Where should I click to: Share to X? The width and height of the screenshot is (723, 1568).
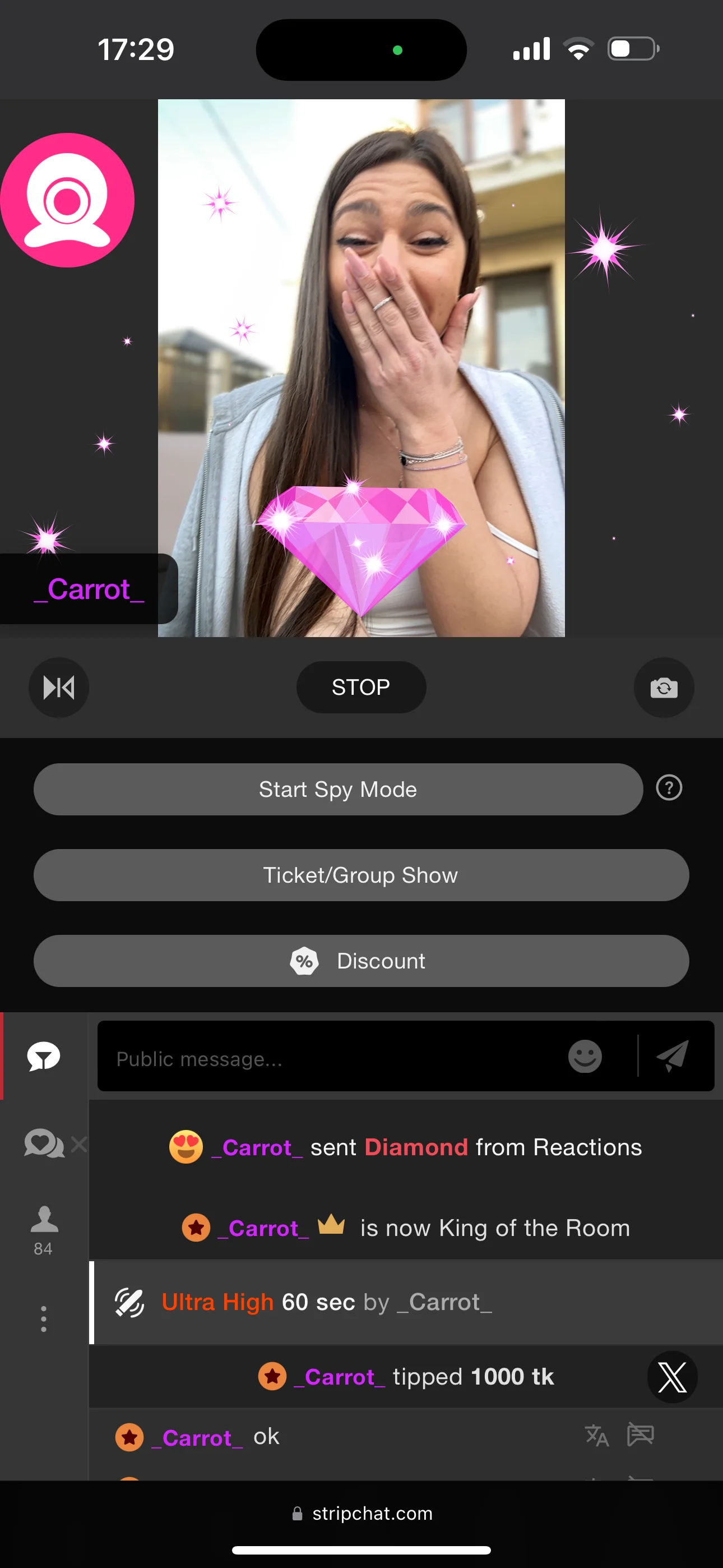672,1377
